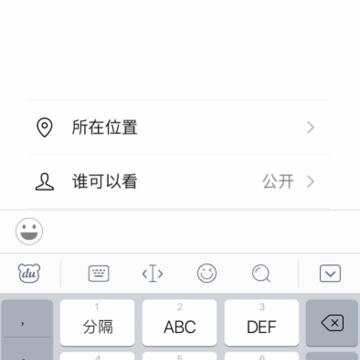
Task: Switch keyboard layout via keyboard icon
Action: tap(99, 274)
